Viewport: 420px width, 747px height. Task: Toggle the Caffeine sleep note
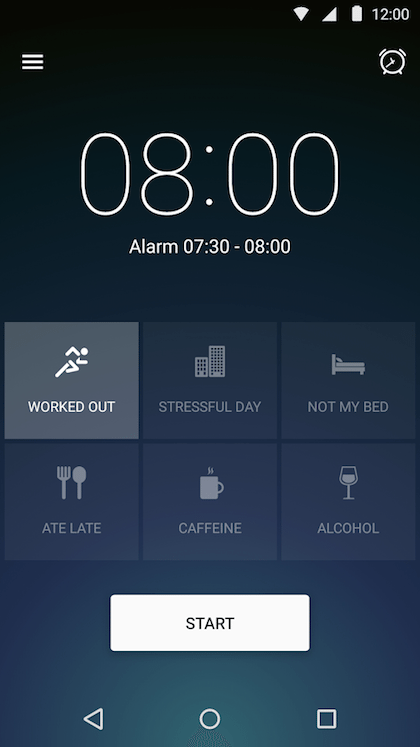[x=210, y=502]
